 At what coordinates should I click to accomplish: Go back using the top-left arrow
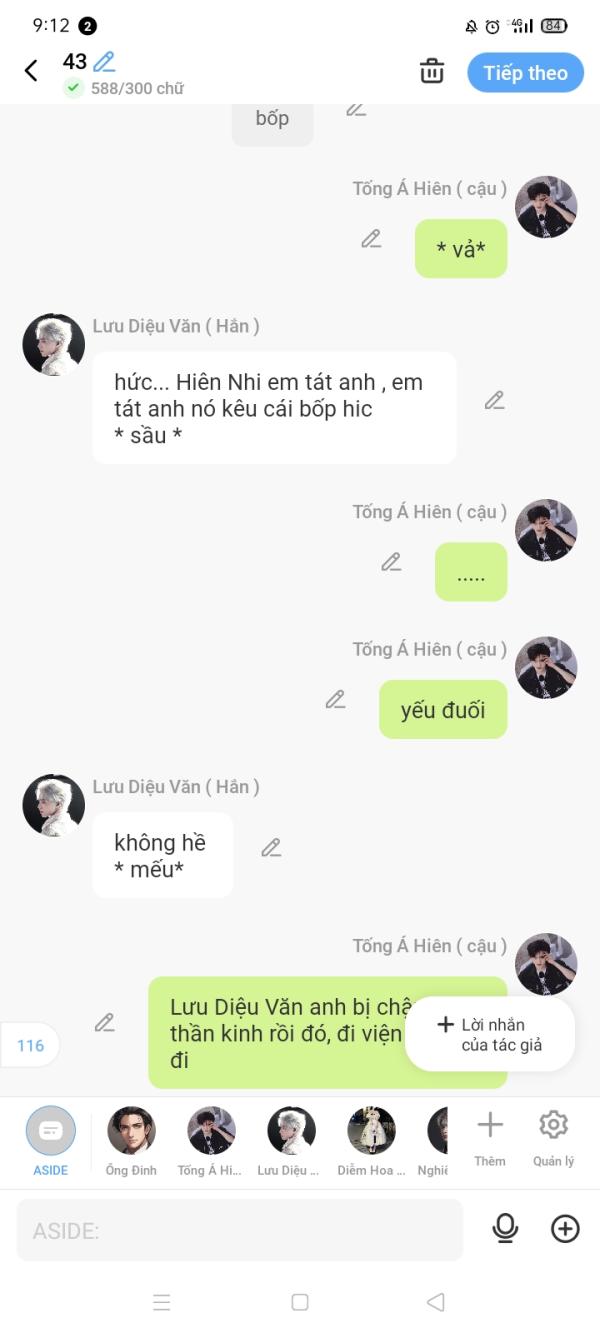(x=31, y=70)
